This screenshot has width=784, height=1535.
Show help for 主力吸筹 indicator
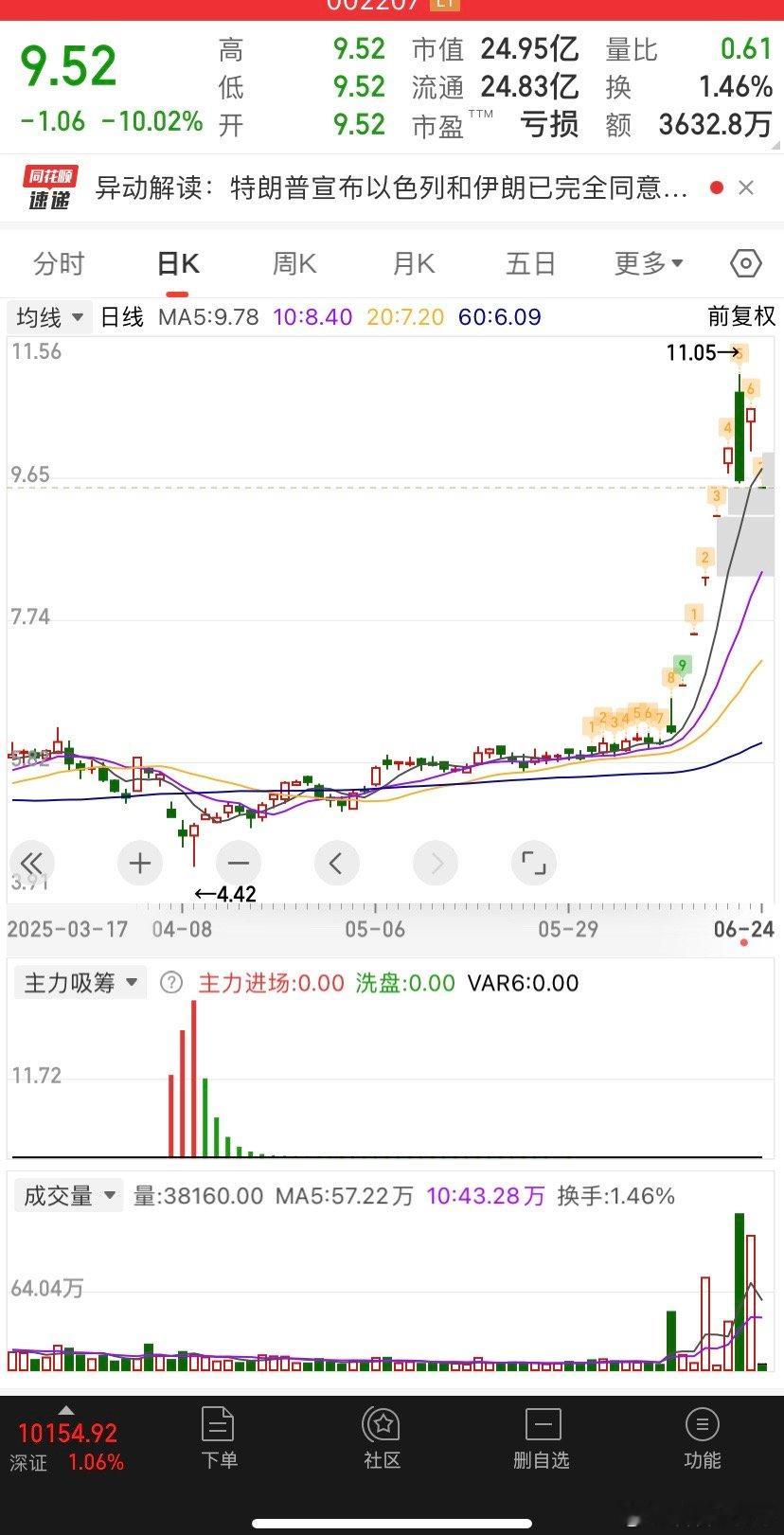pos(171,983)
